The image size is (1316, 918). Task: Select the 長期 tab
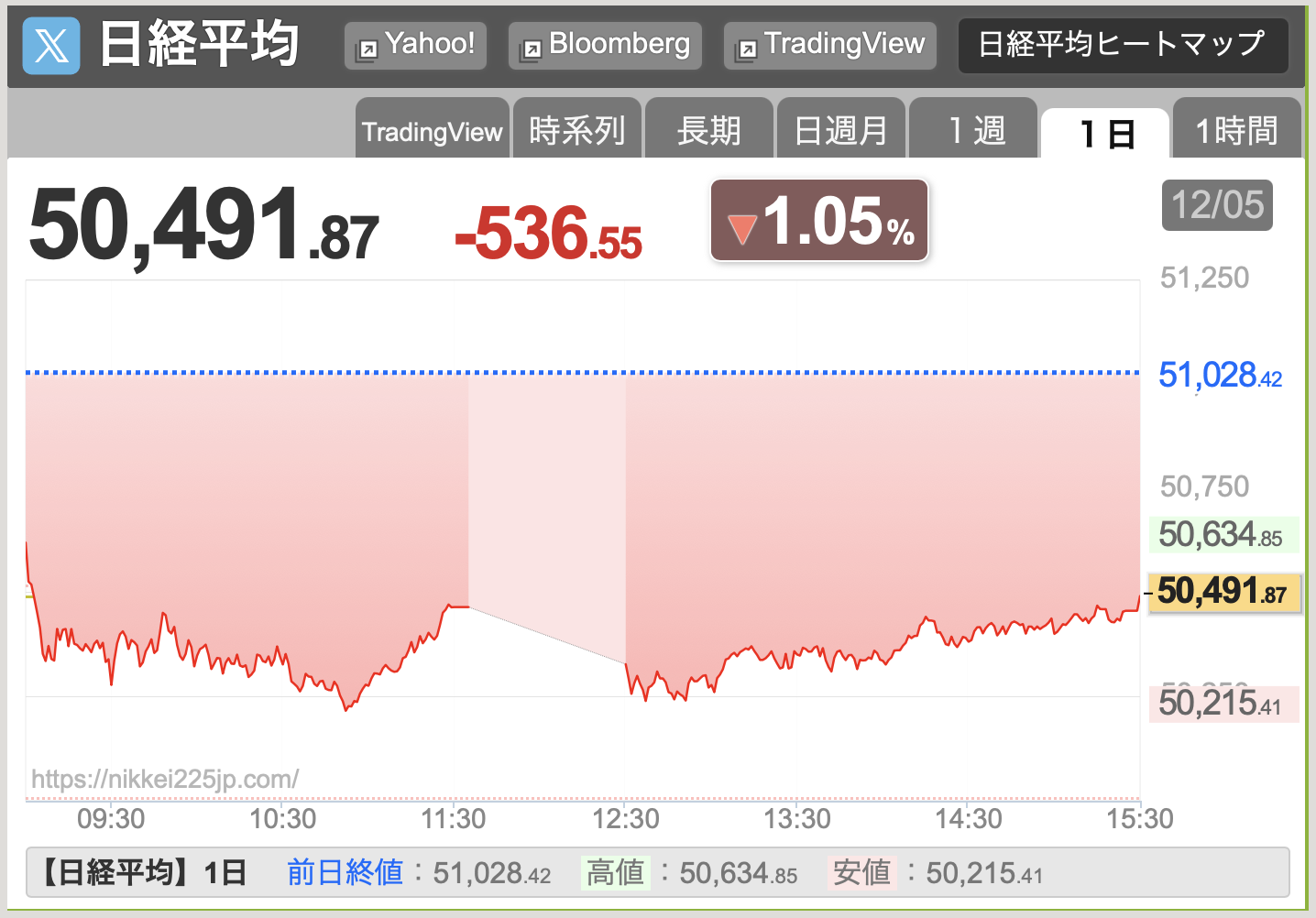[x=709, y=131]
